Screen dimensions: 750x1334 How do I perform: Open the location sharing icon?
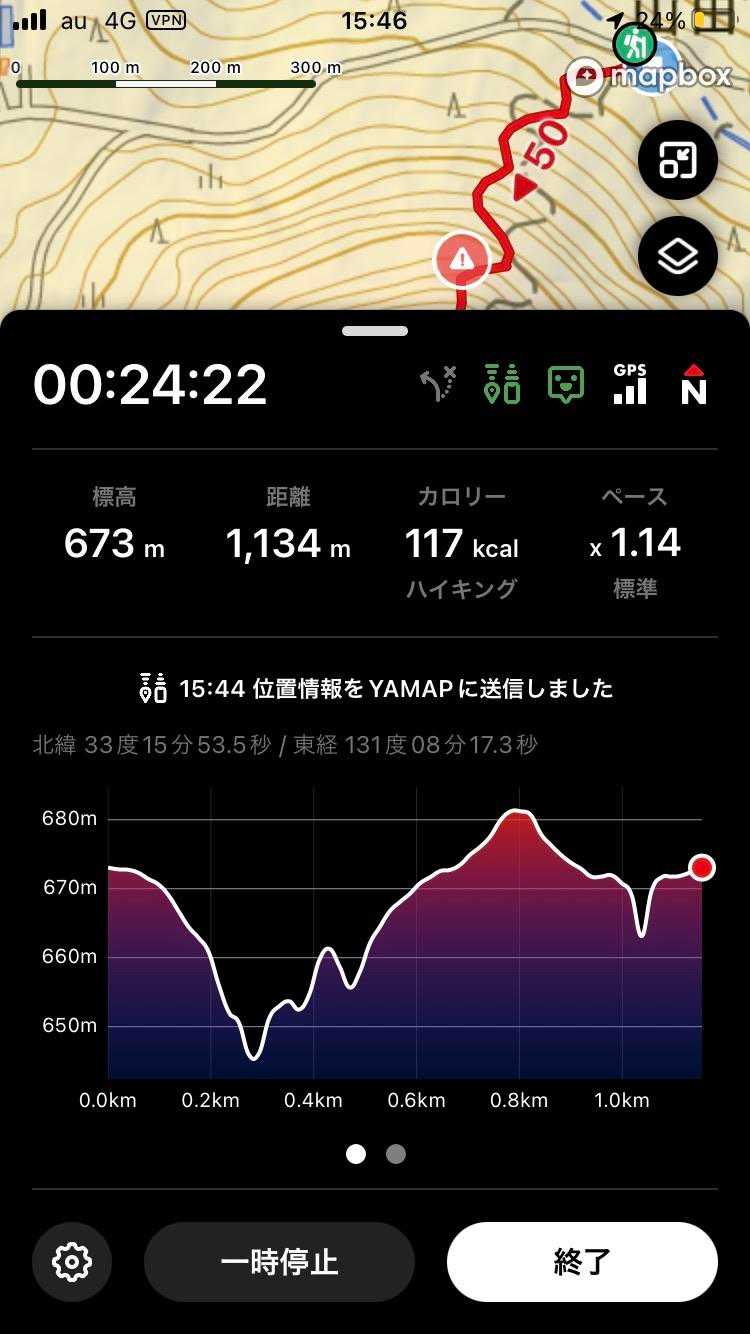(x=502, y=385)
